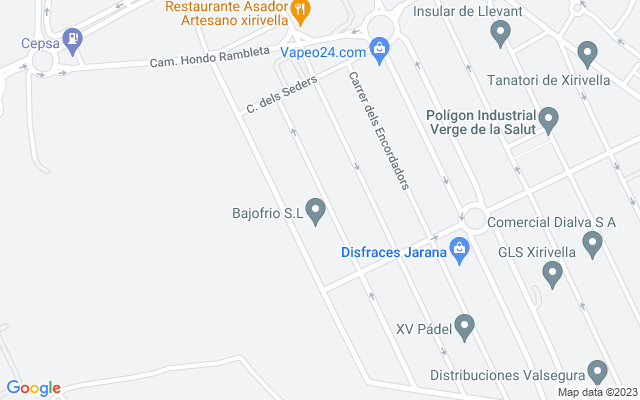Viewport: 640px width, 400px height.
Task: Tap the Distribuciones Valsegura pin
Action: pyautogui.click(x=597, y=370)
